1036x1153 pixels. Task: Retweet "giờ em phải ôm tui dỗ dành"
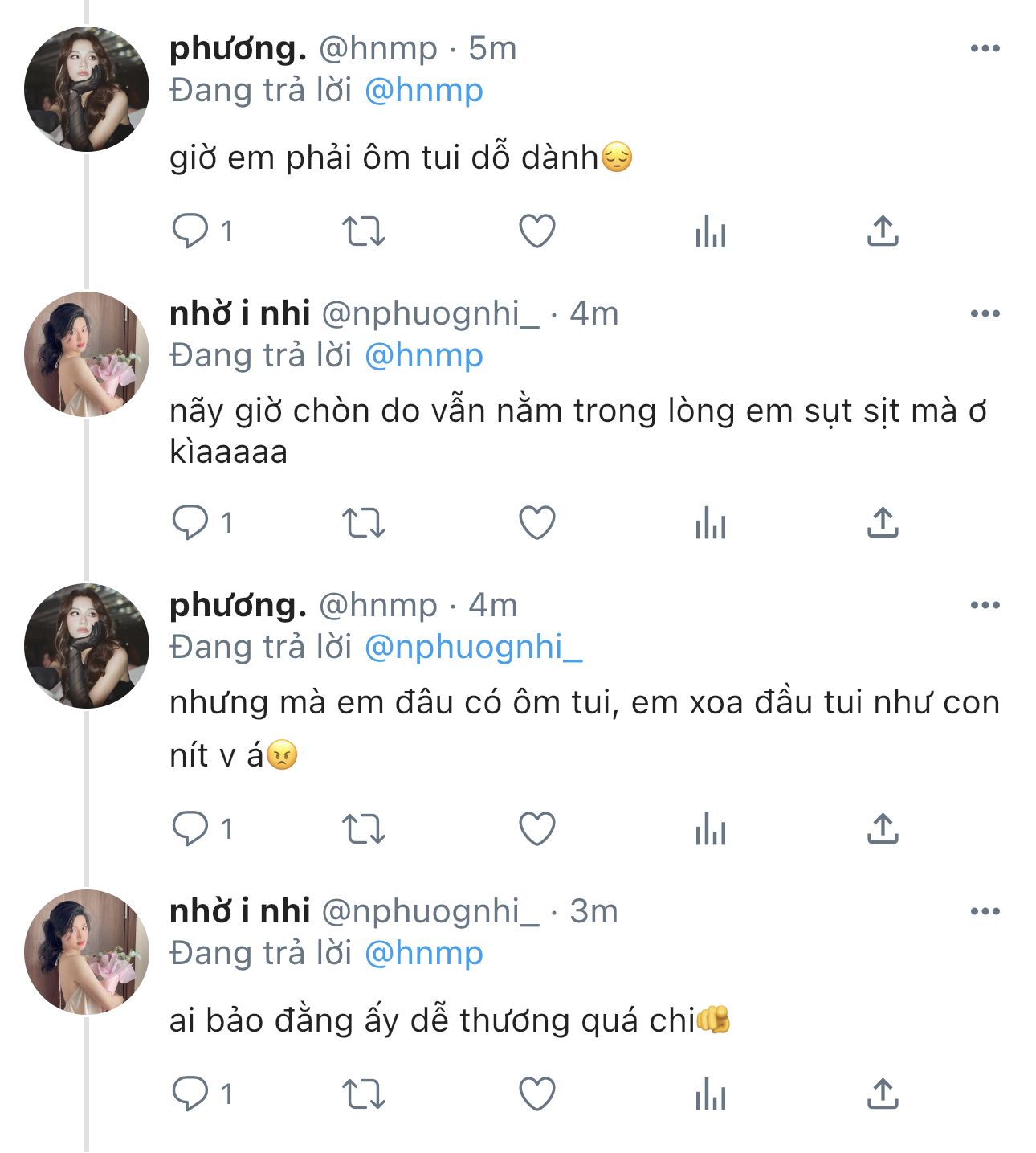tap(364, 231)
